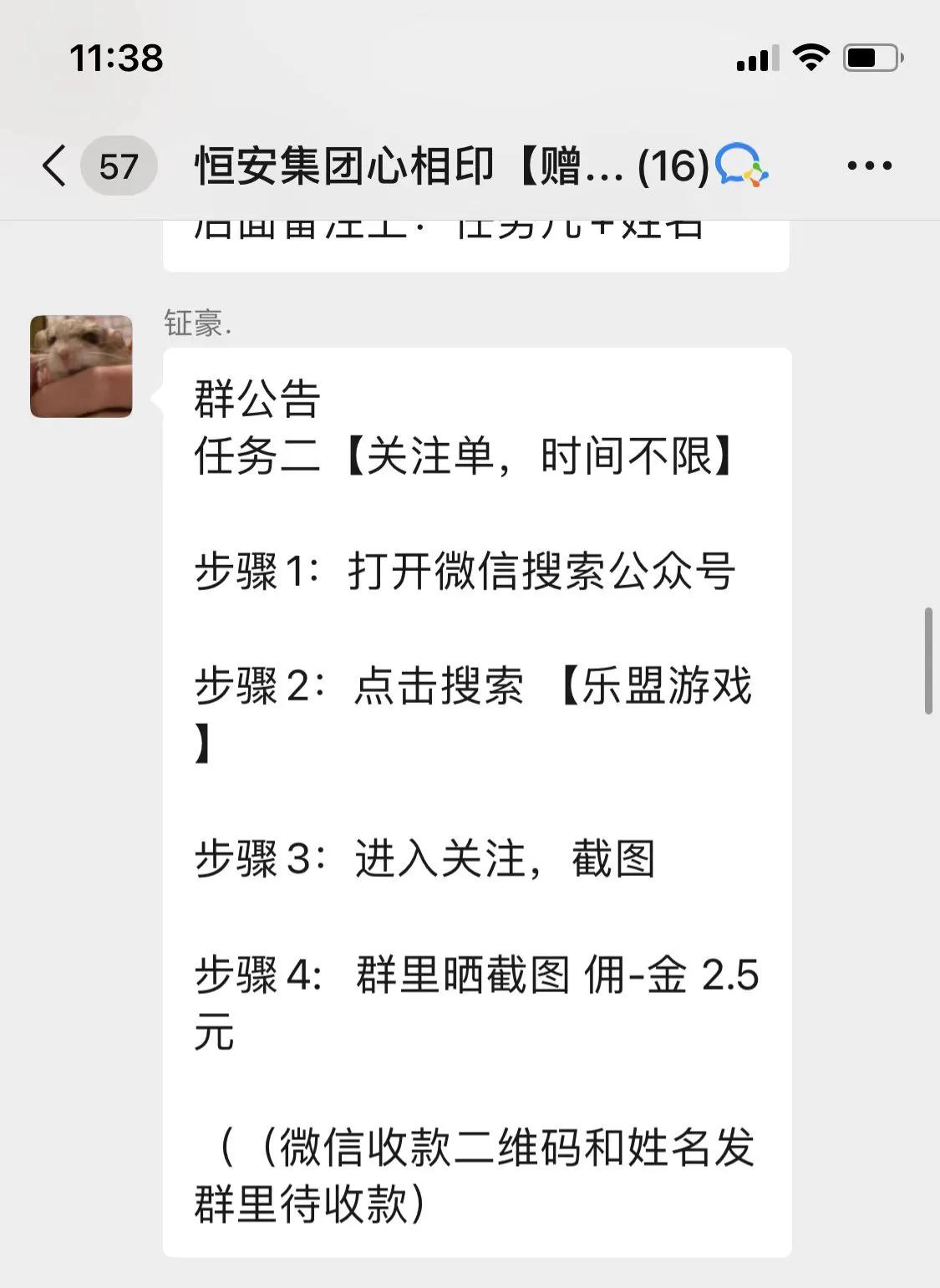
Task: Tap the clock showing 11:38
Action: click(117, 57)
